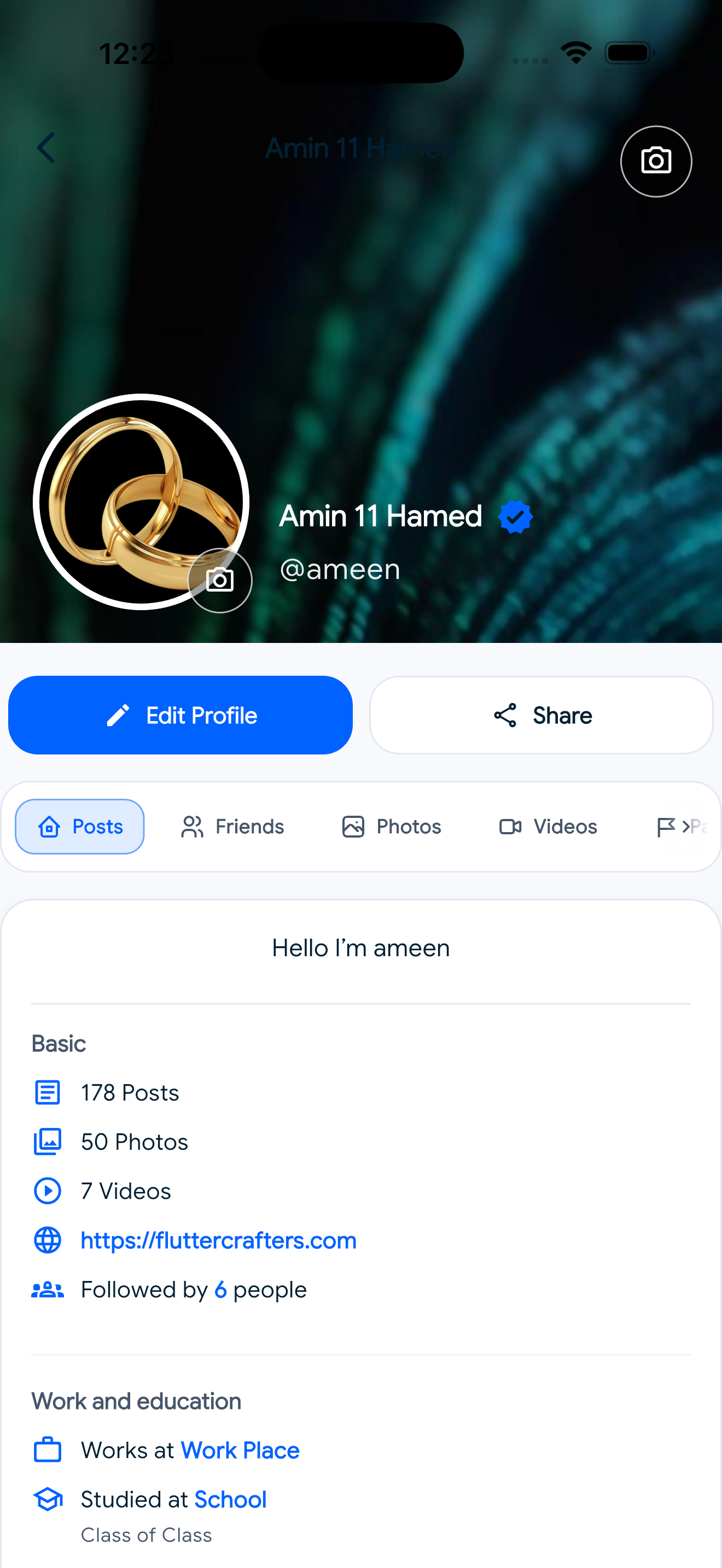Click the graduation cap icon beside Studied at School
The image size is (722, 1568).
(x=47, y=1499)
